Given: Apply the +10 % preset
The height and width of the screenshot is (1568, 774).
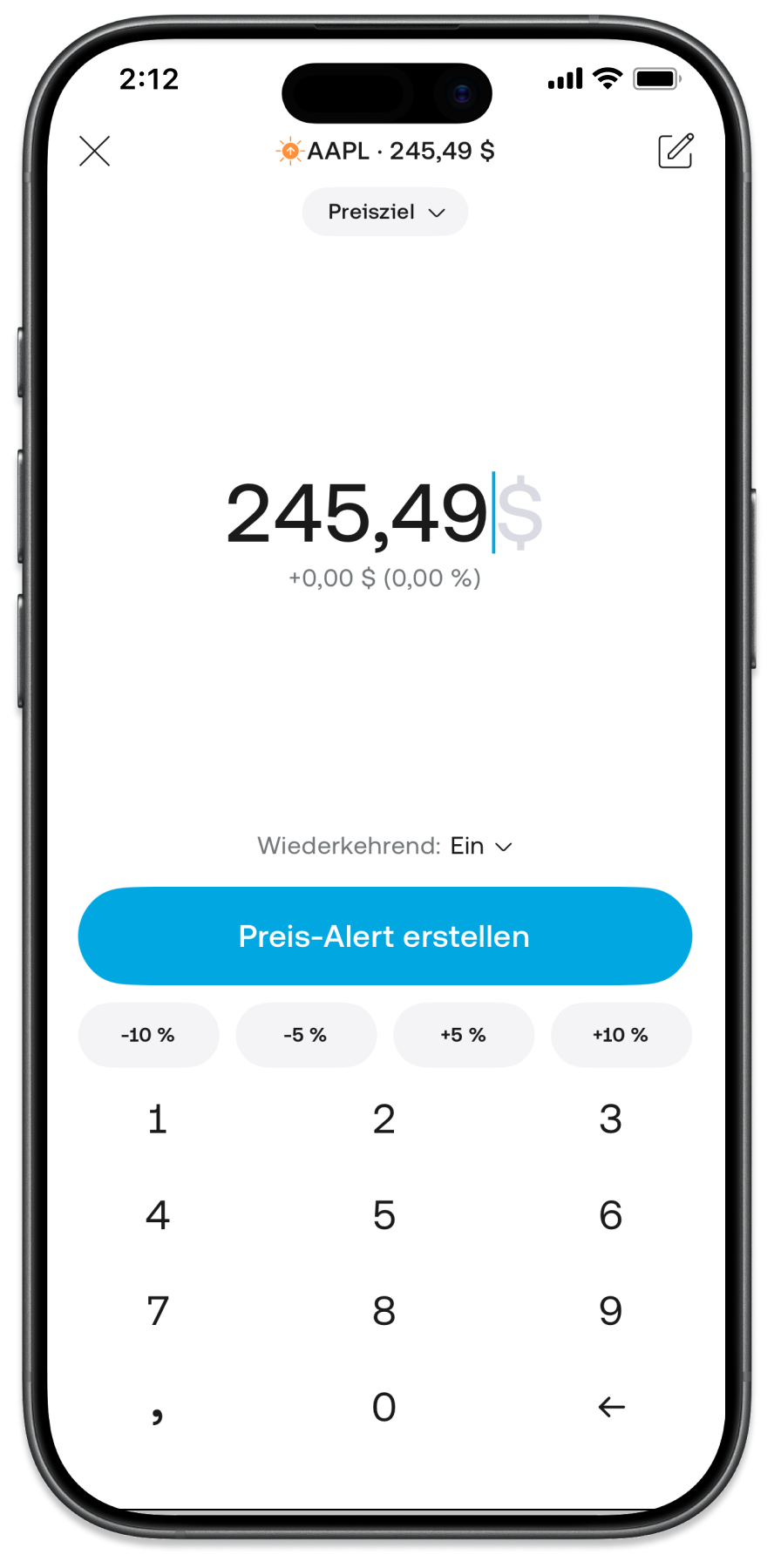Looking at the screenshot, I should coord(621,1035).
